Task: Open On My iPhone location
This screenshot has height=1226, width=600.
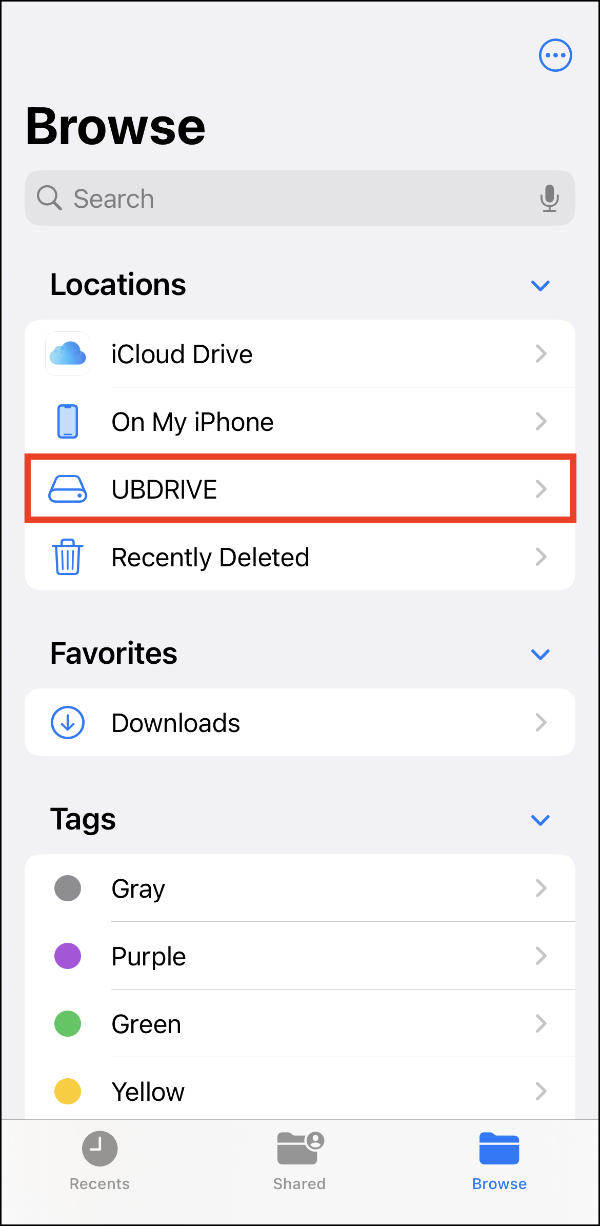Action: click(300, 422)
